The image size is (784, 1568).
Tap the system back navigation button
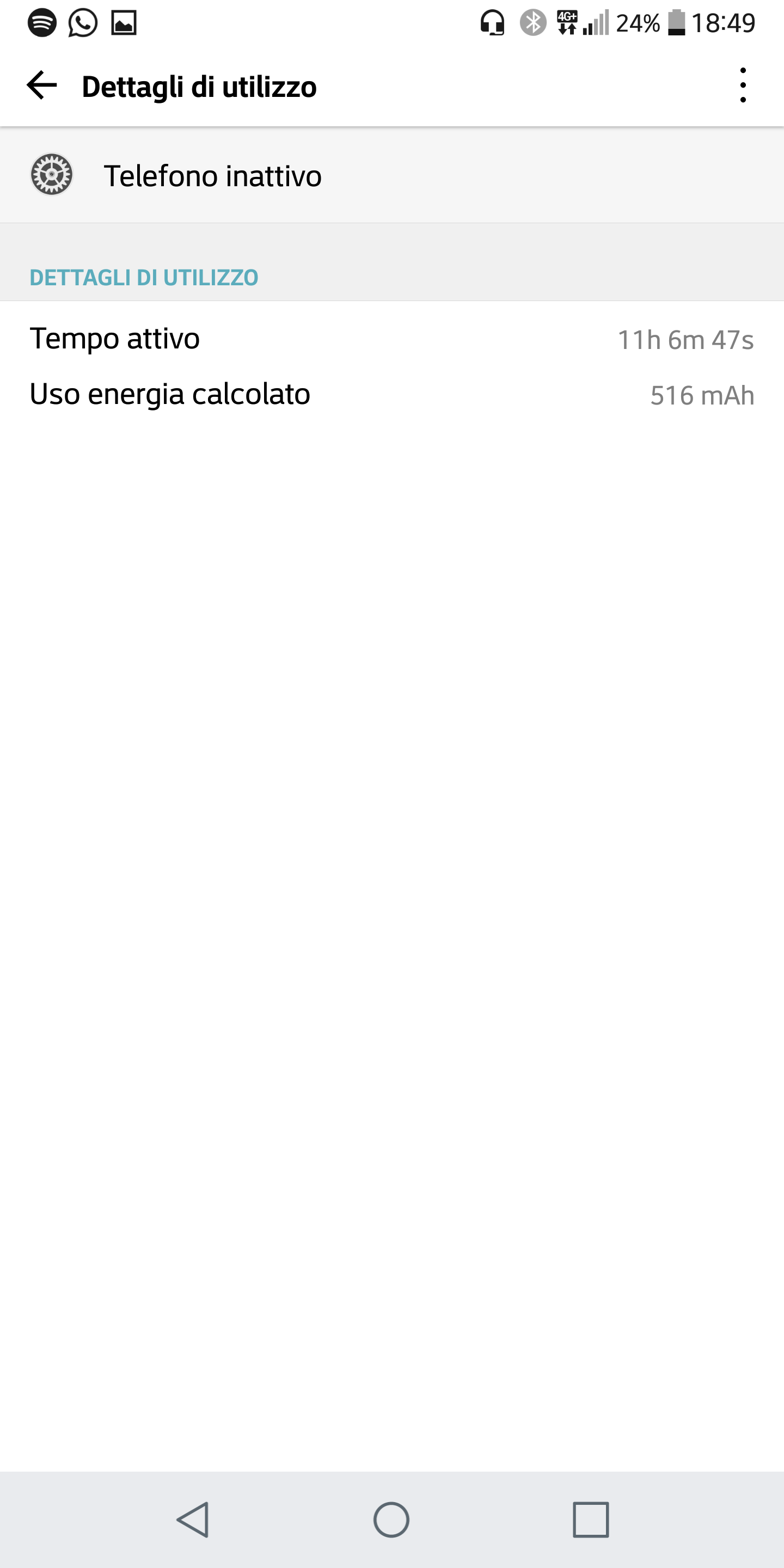pos(194,1520)
